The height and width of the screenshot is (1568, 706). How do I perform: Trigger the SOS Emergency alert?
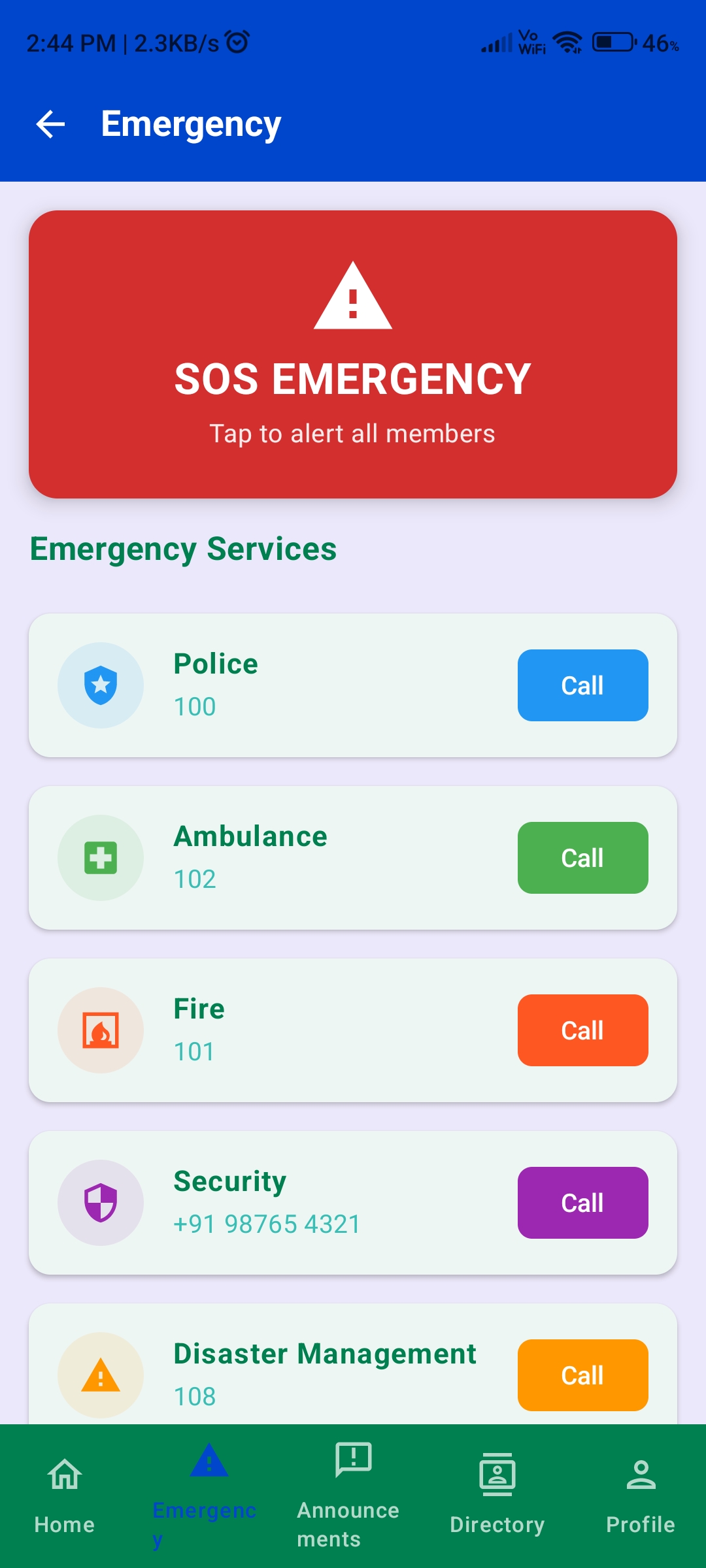point(353,354)
